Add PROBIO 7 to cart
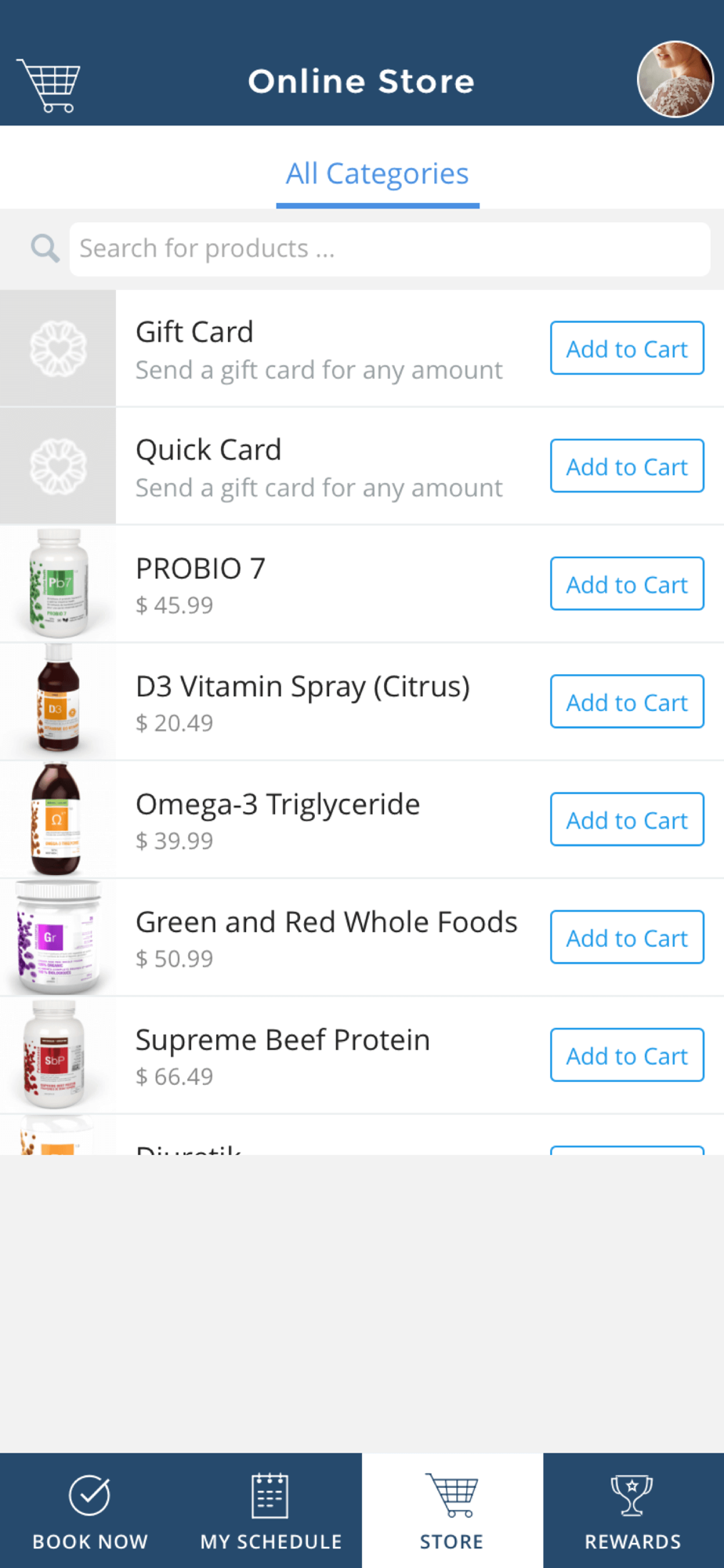 point(627,583)
